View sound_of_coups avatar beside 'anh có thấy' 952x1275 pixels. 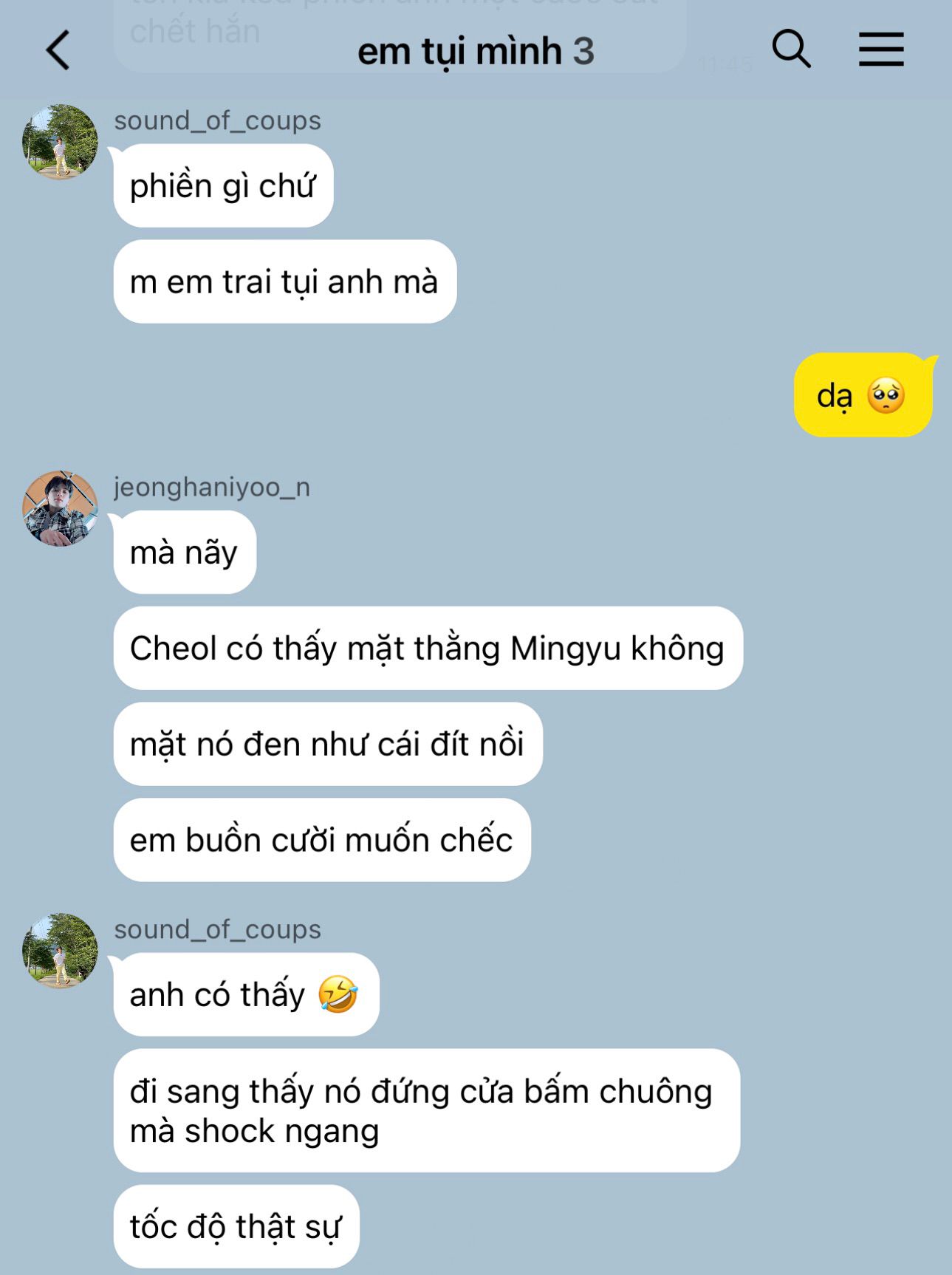tap(60, 951)
